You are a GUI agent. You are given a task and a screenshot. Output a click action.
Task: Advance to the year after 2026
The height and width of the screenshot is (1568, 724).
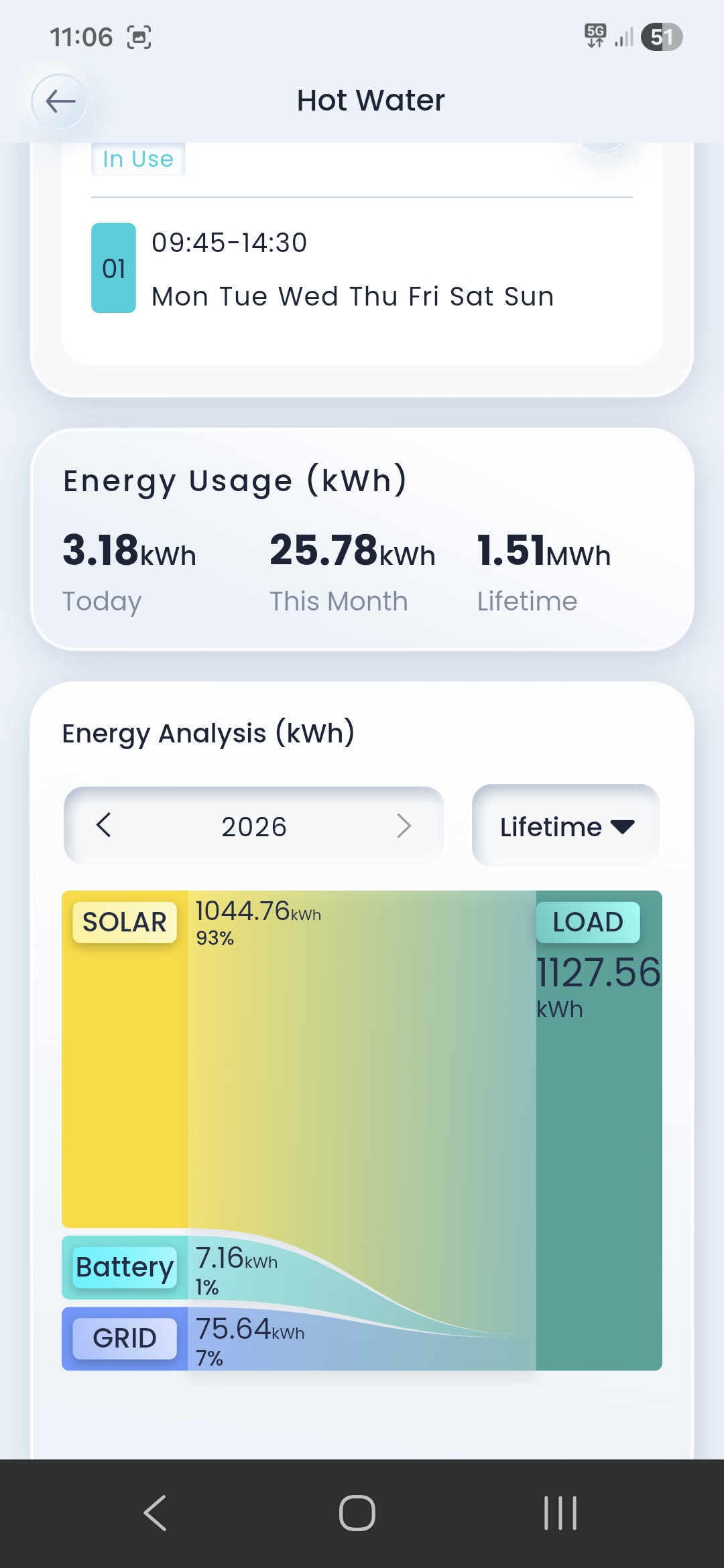(404, 826)
